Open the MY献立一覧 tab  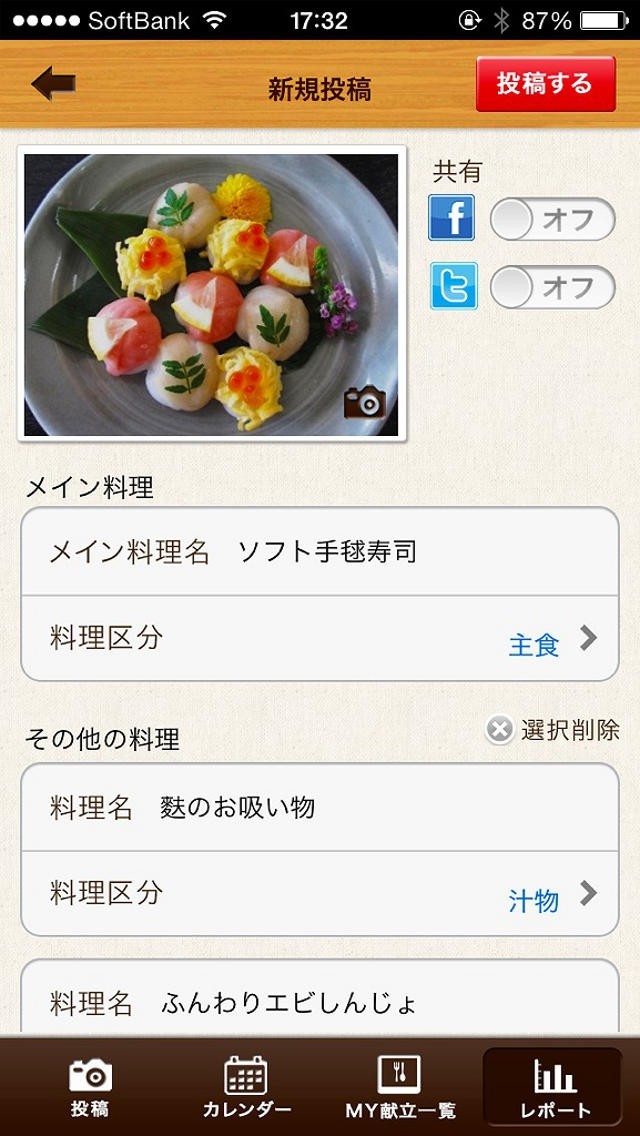[400, 1087]
